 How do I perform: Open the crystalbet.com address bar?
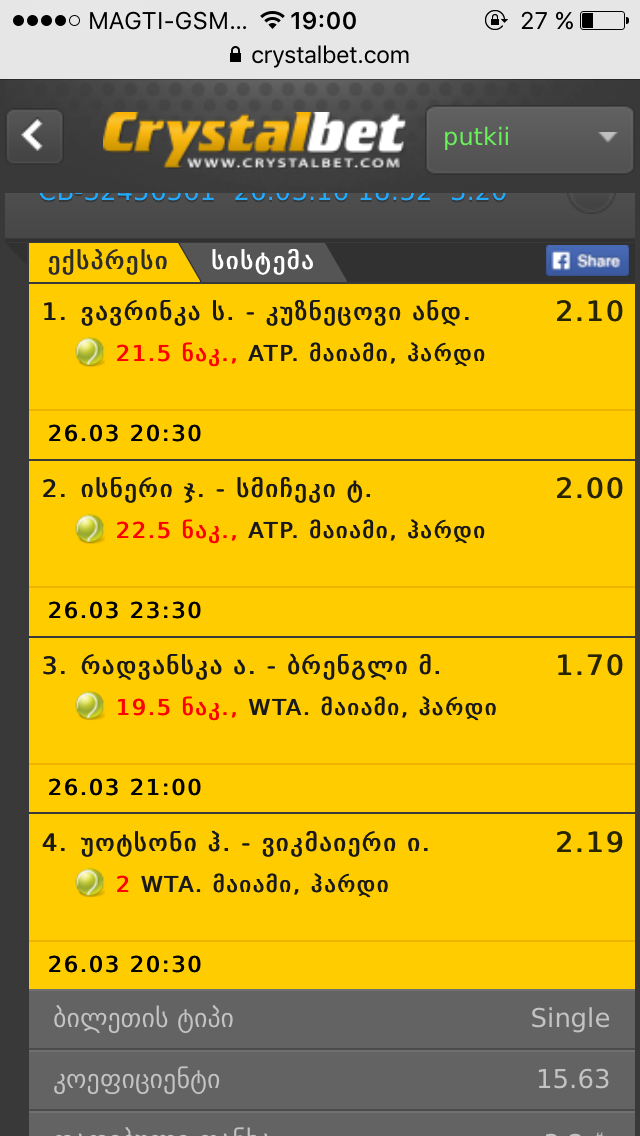[320, 55]
